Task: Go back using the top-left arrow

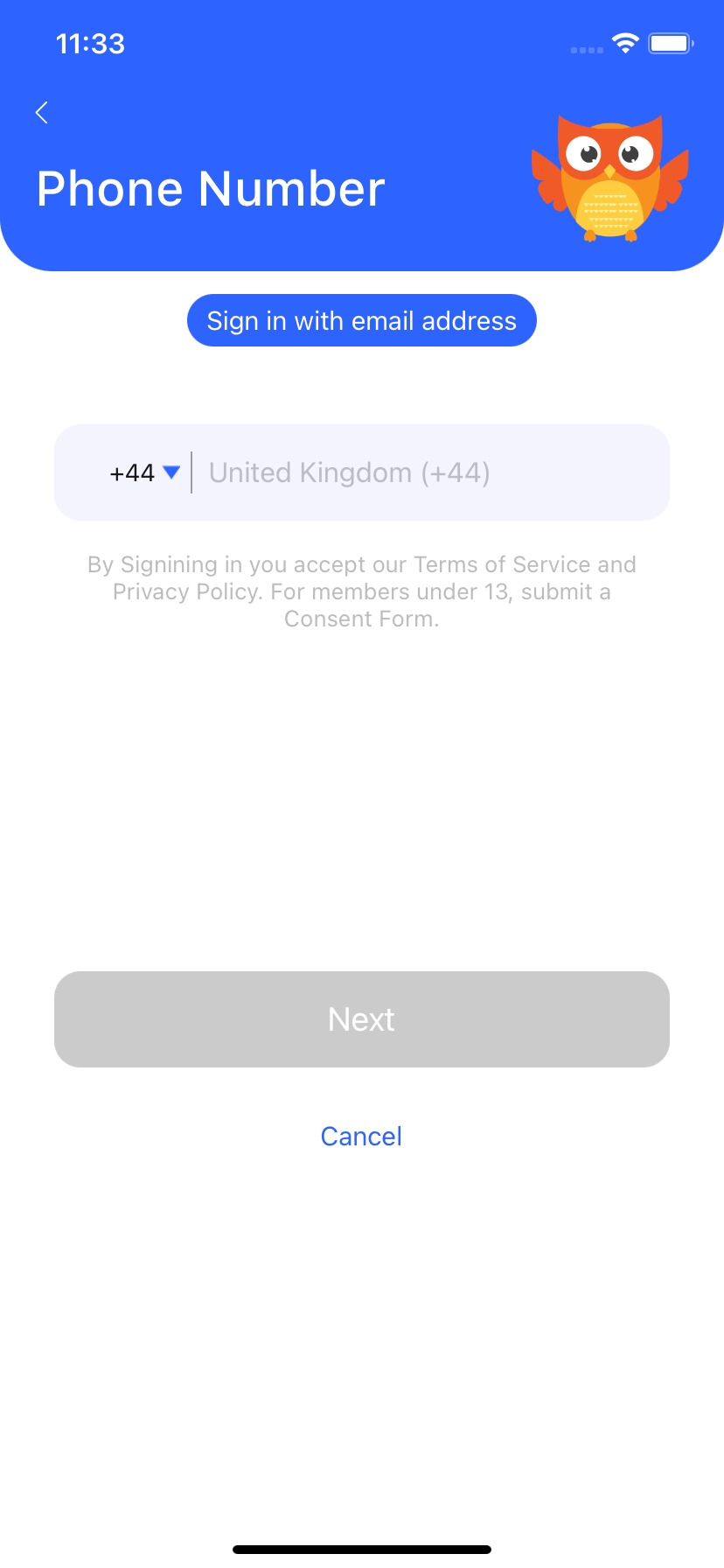Action: point(41,112)
